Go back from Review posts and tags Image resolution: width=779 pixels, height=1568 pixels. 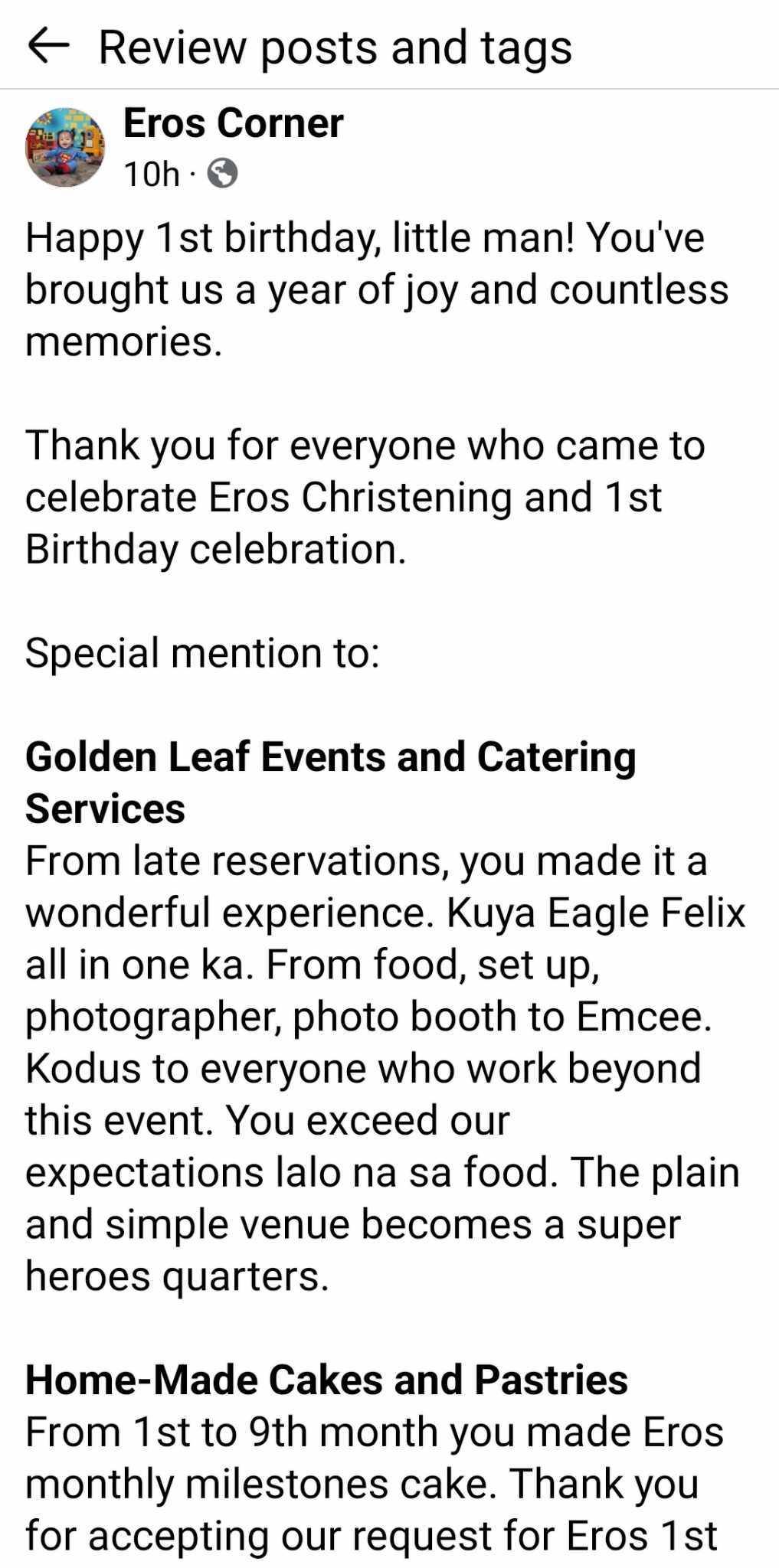coord(48,47)
